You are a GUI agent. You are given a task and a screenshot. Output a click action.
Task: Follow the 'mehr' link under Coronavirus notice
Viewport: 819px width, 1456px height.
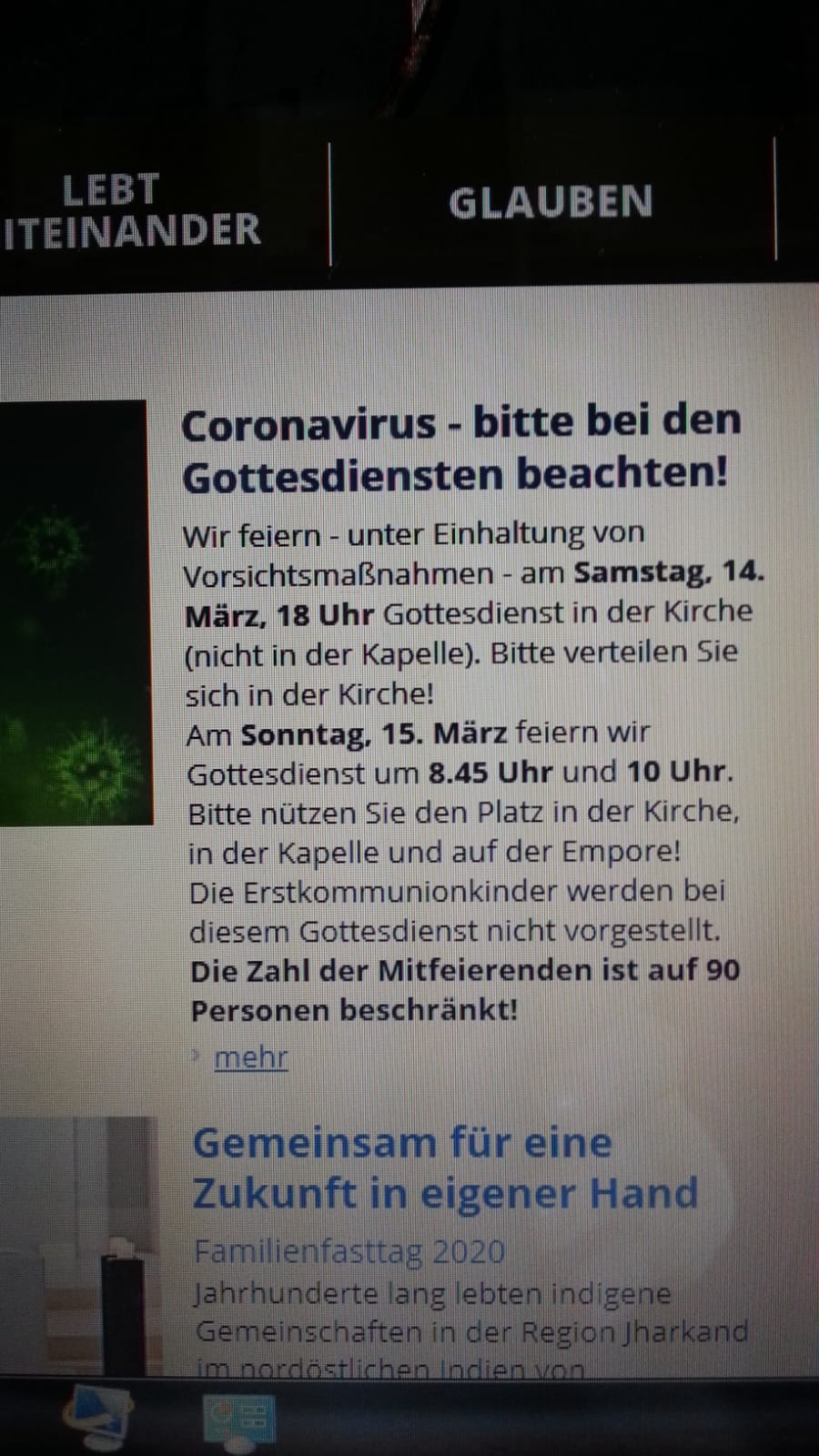tap(250, 1057)
